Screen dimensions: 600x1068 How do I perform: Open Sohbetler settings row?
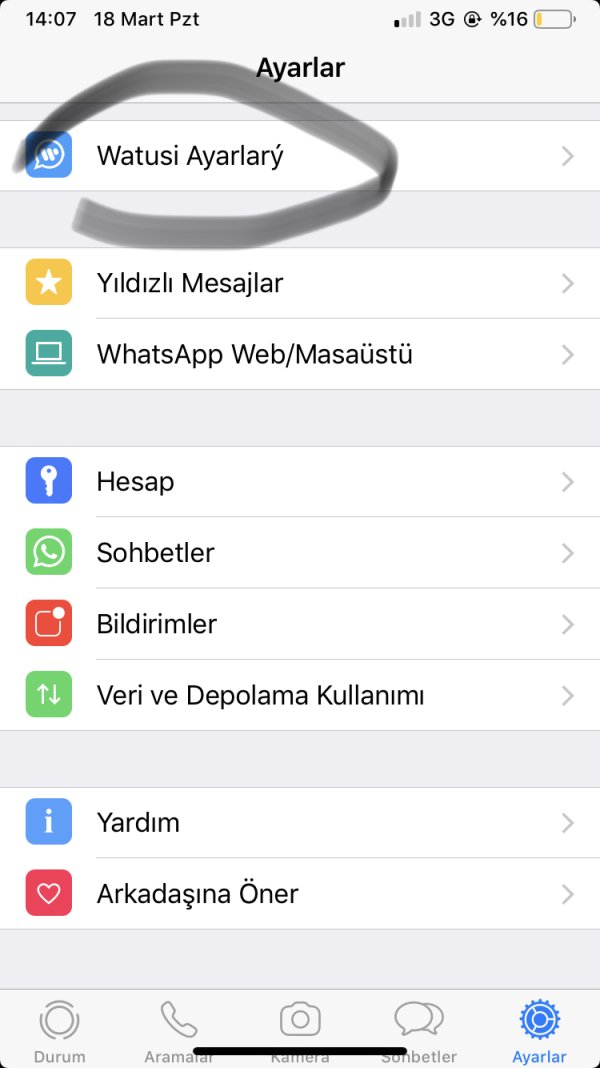tap(300, 553)
